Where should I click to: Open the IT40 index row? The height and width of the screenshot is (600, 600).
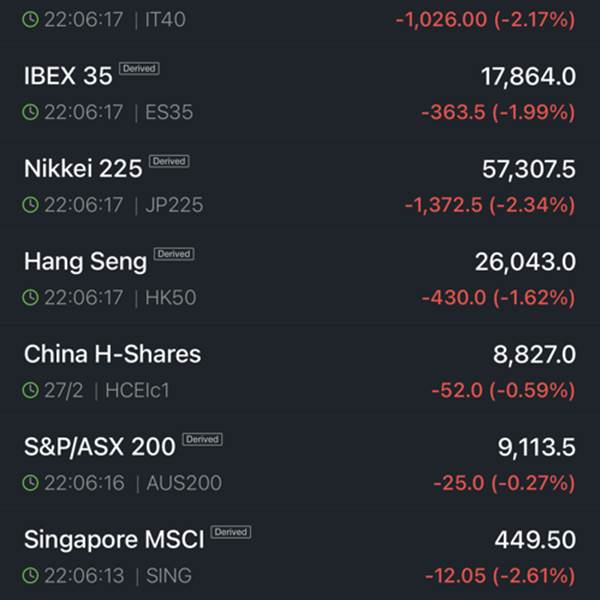click(300, 20)
